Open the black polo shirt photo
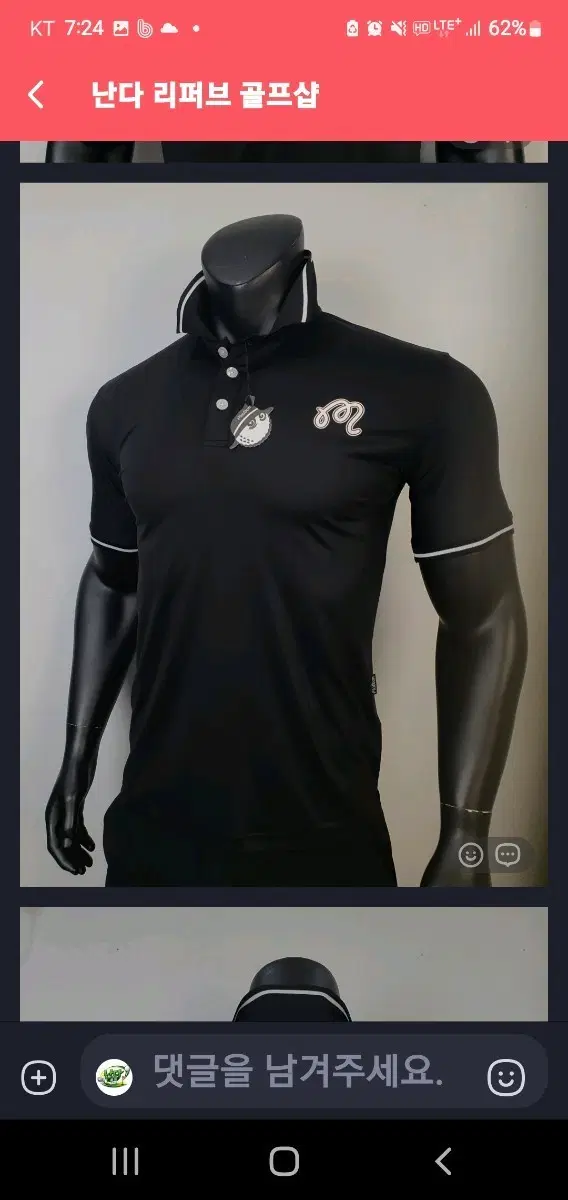 tap(284, 534)
